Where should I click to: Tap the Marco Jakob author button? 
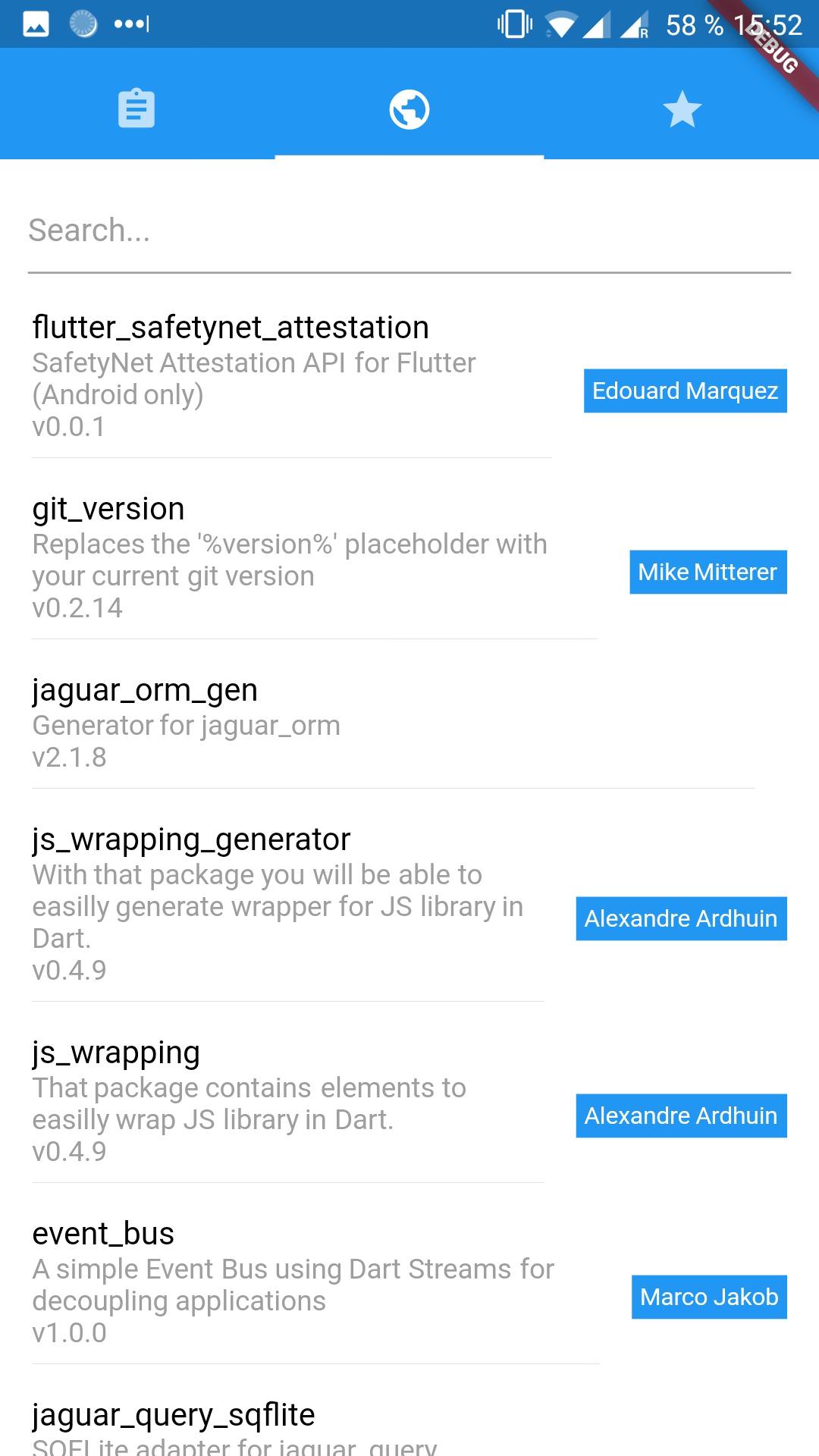coord(709,1298)
